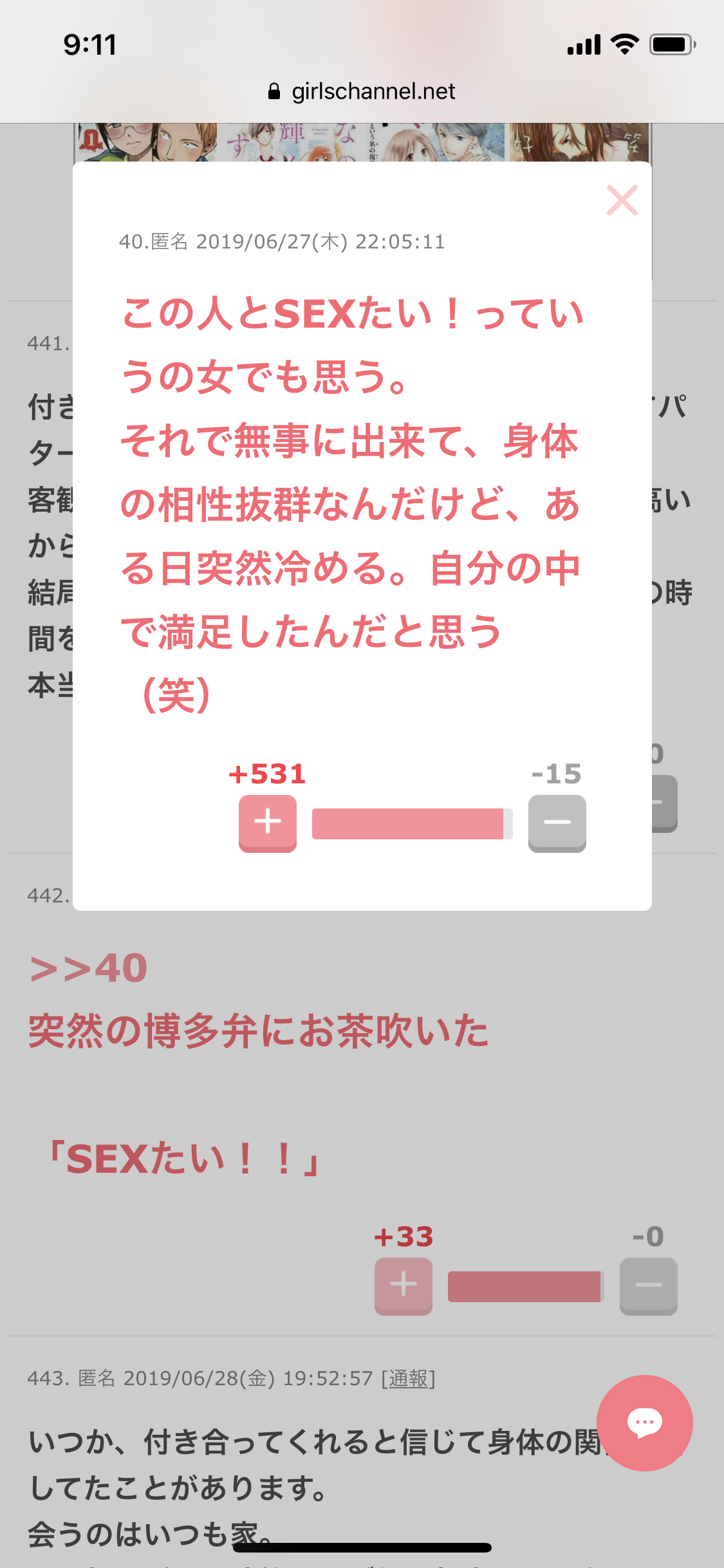Upvote comment 442 showing +33
Image resolution: width=724 pixels, height=1568 pixels.
404,1285
